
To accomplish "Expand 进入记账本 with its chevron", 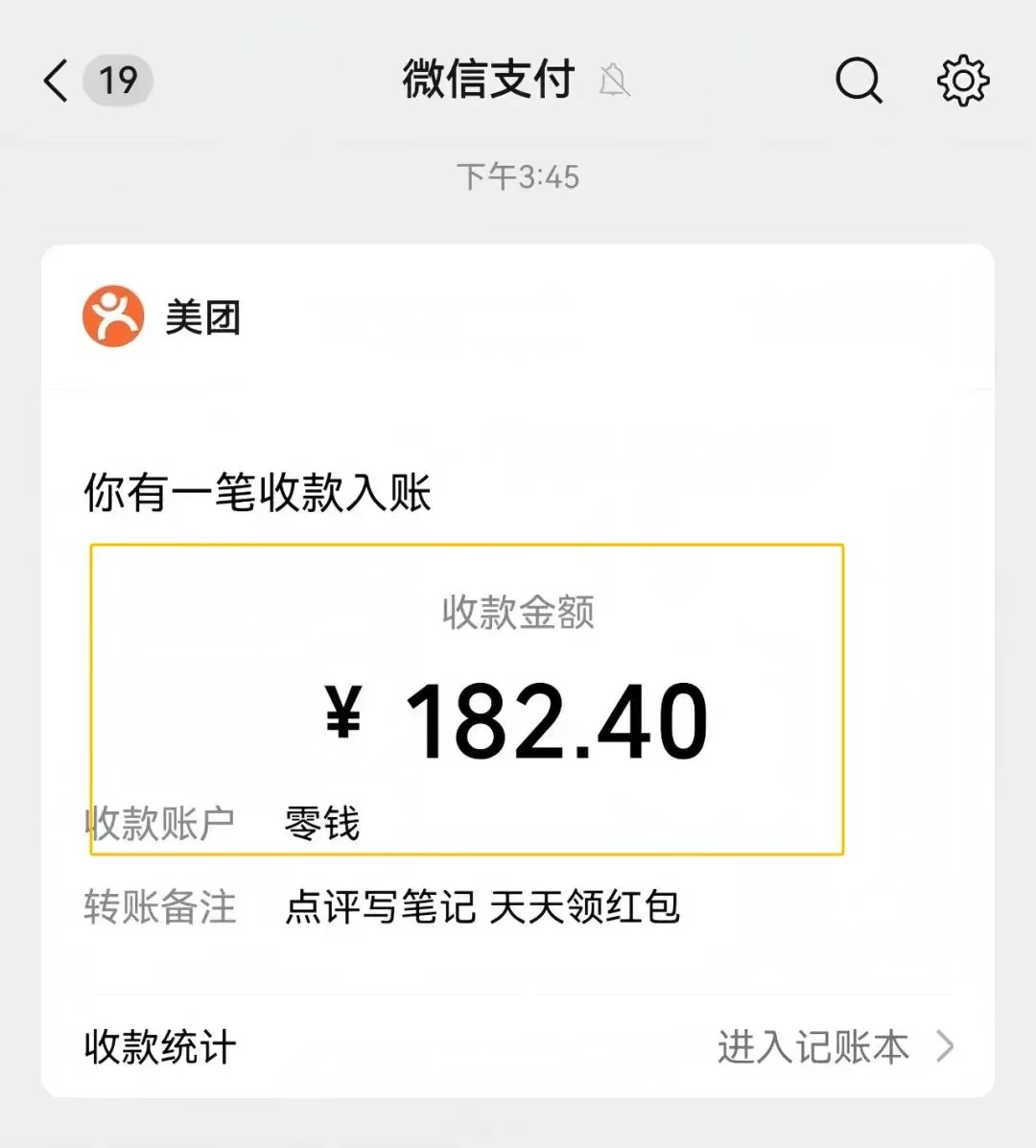I will point(946,1046).
